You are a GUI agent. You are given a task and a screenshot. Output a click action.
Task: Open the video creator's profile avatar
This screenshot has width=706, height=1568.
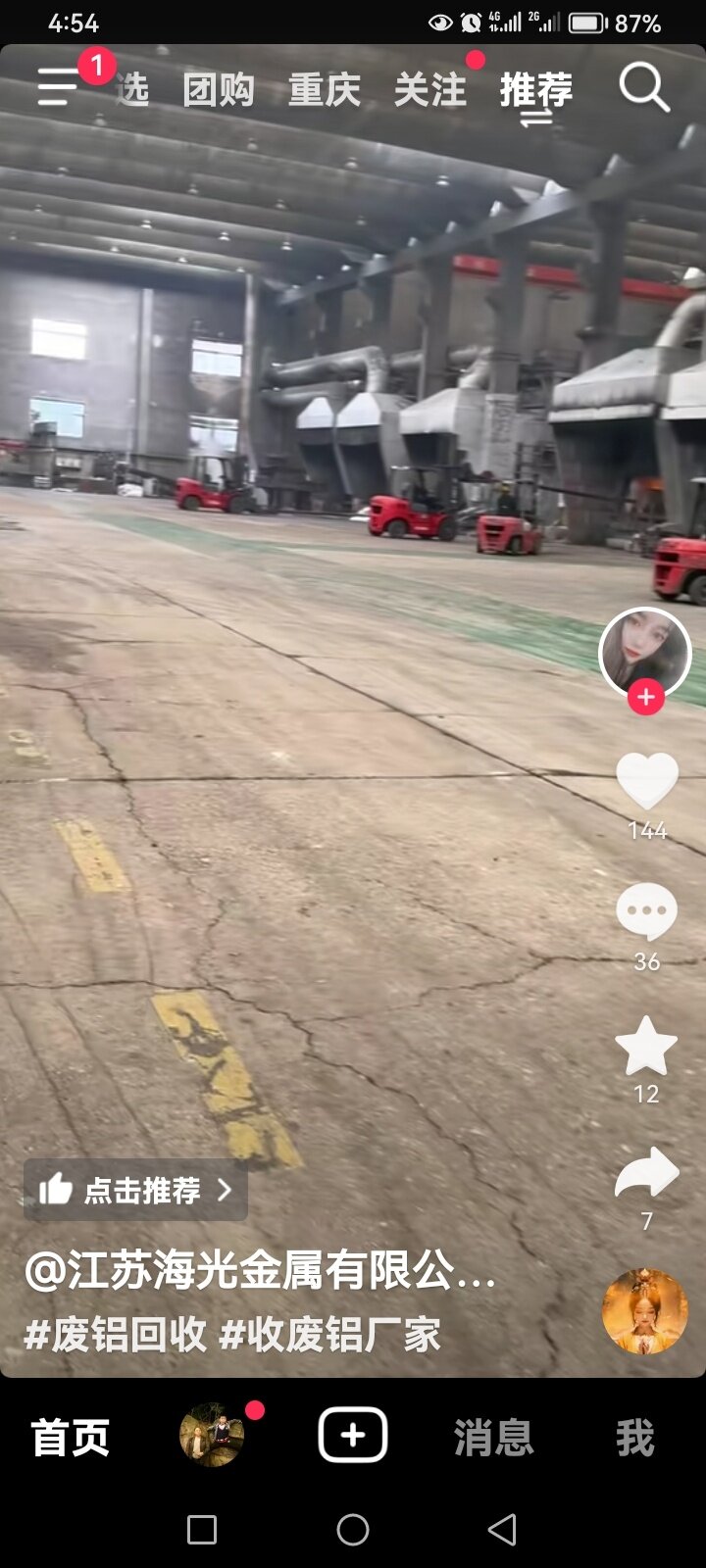pyautogui.click(x=644, y=652)
